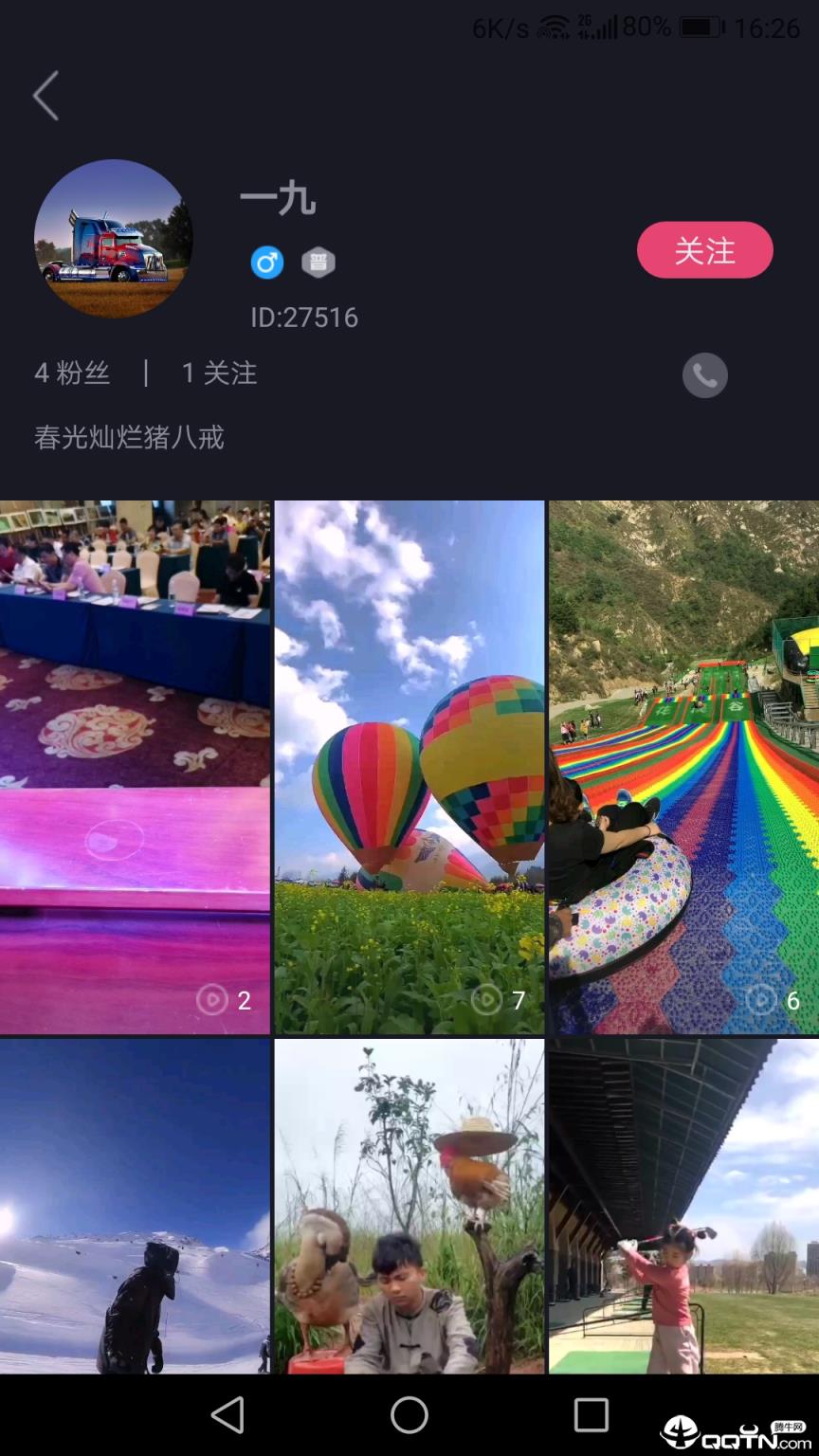The height and width of the screenshot is (1456, 819).
Task: Click the grey hexagonal level badge
Action: click(x=318, y=263)
